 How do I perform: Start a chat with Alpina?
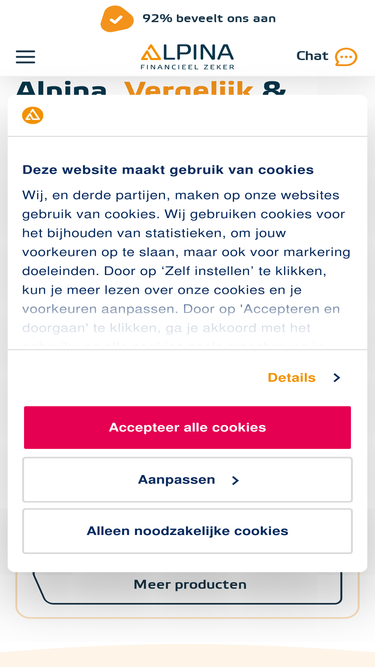click(x=327, y=57)
